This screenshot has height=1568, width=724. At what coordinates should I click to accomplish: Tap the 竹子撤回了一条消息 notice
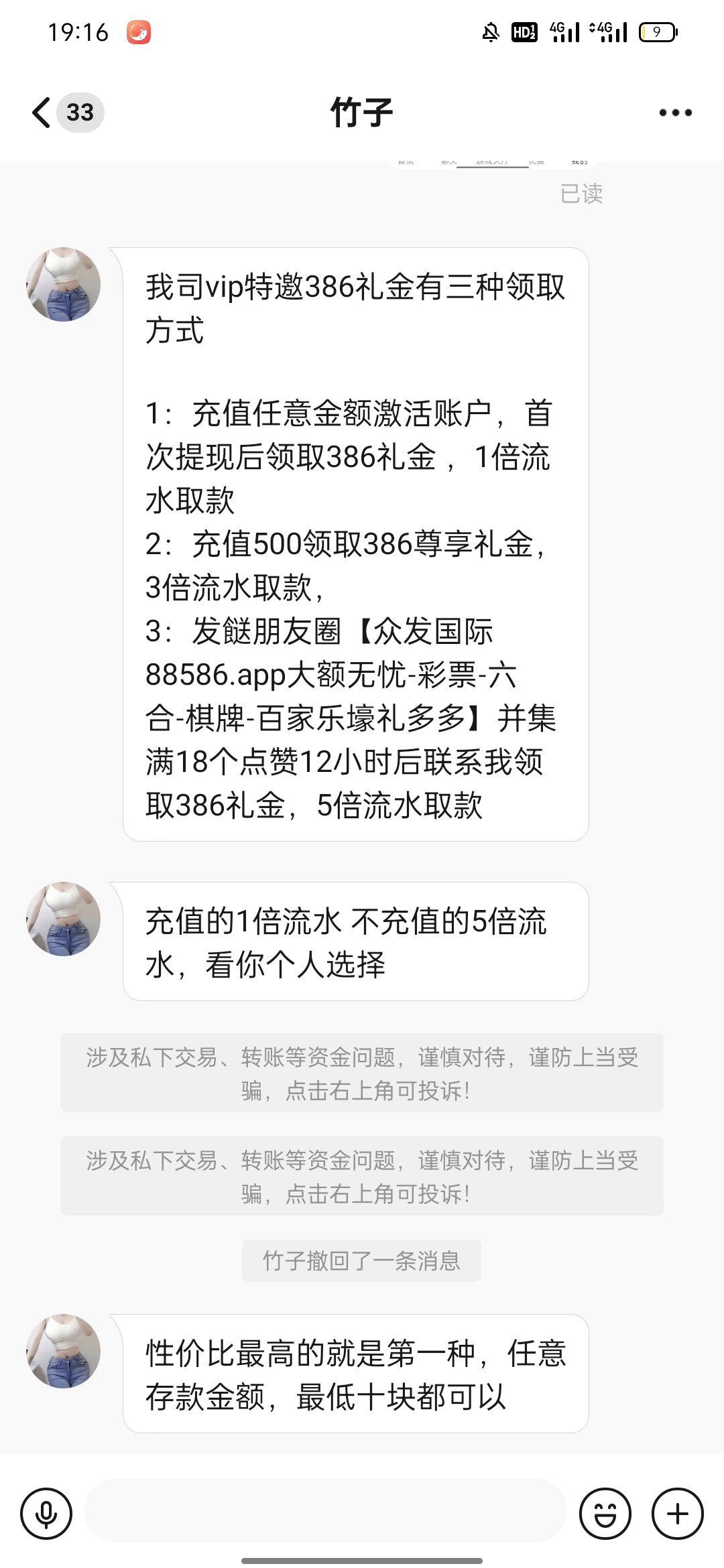(x=361, y=1260)
